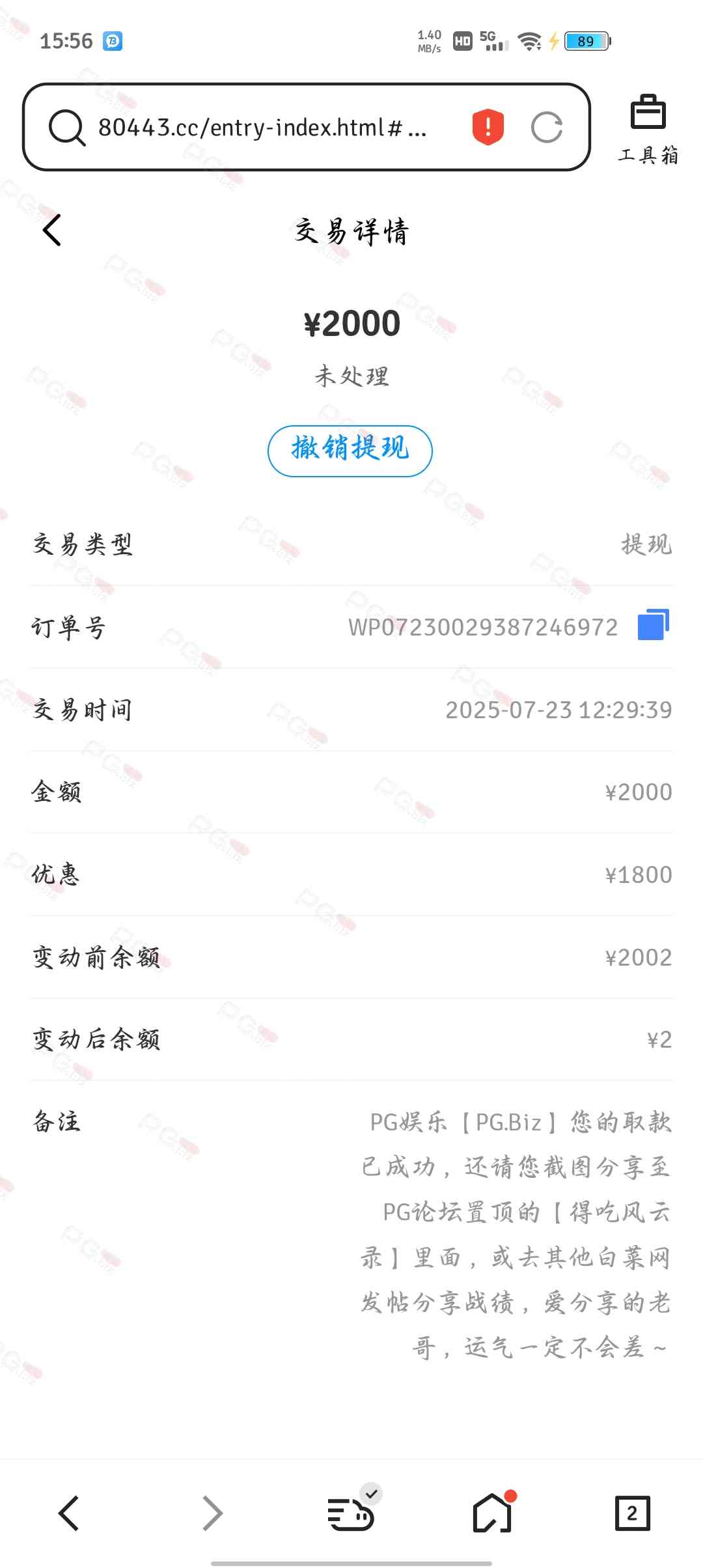The image size is (703, 1568).
Task: Open the tab switcher showing 2 tabs
Action: click(x=632, y=1512)
